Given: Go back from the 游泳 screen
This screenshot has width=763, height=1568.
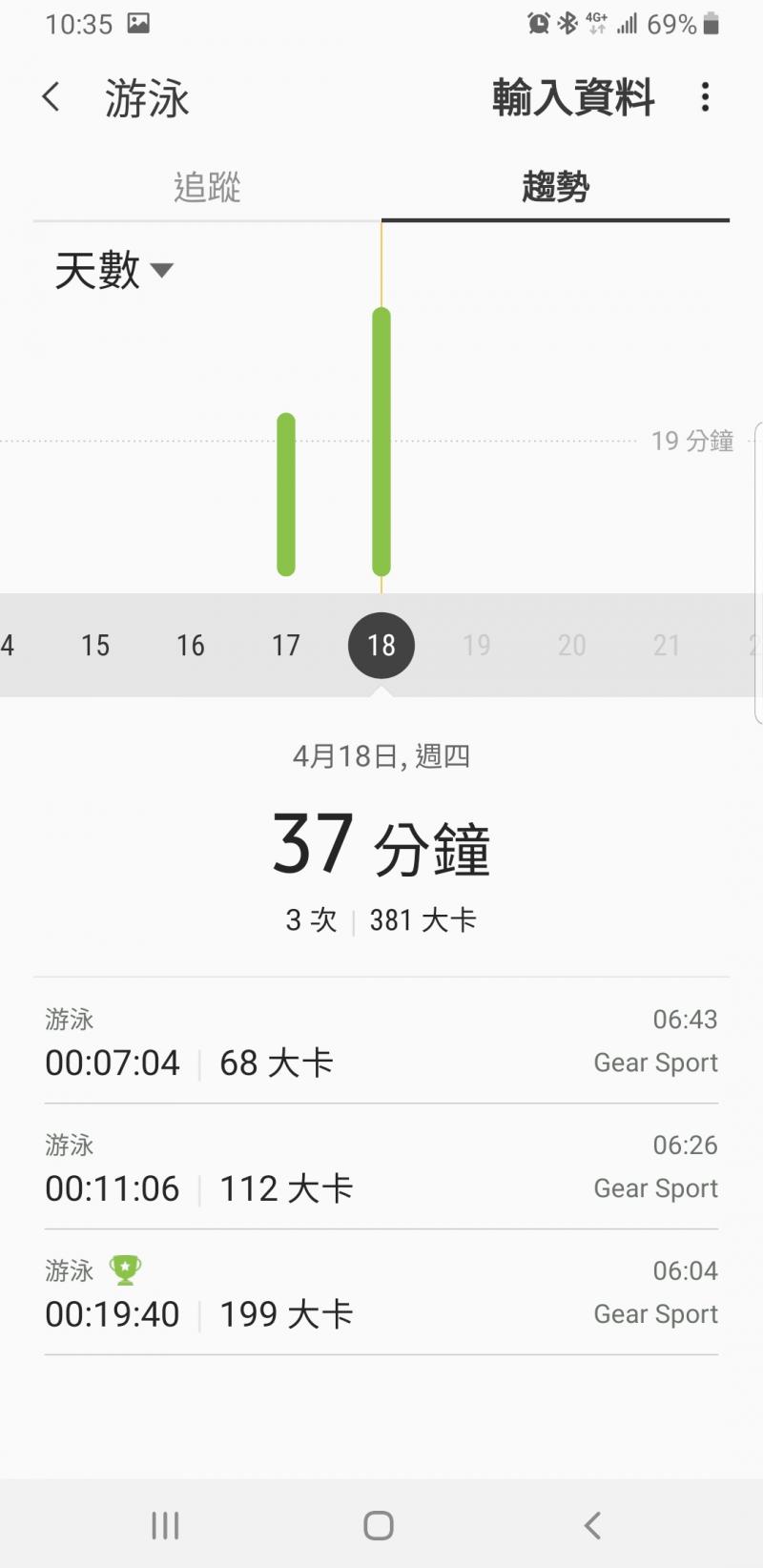Looking at the screenshot, I should pyautogui.click(x=52, y=97).
